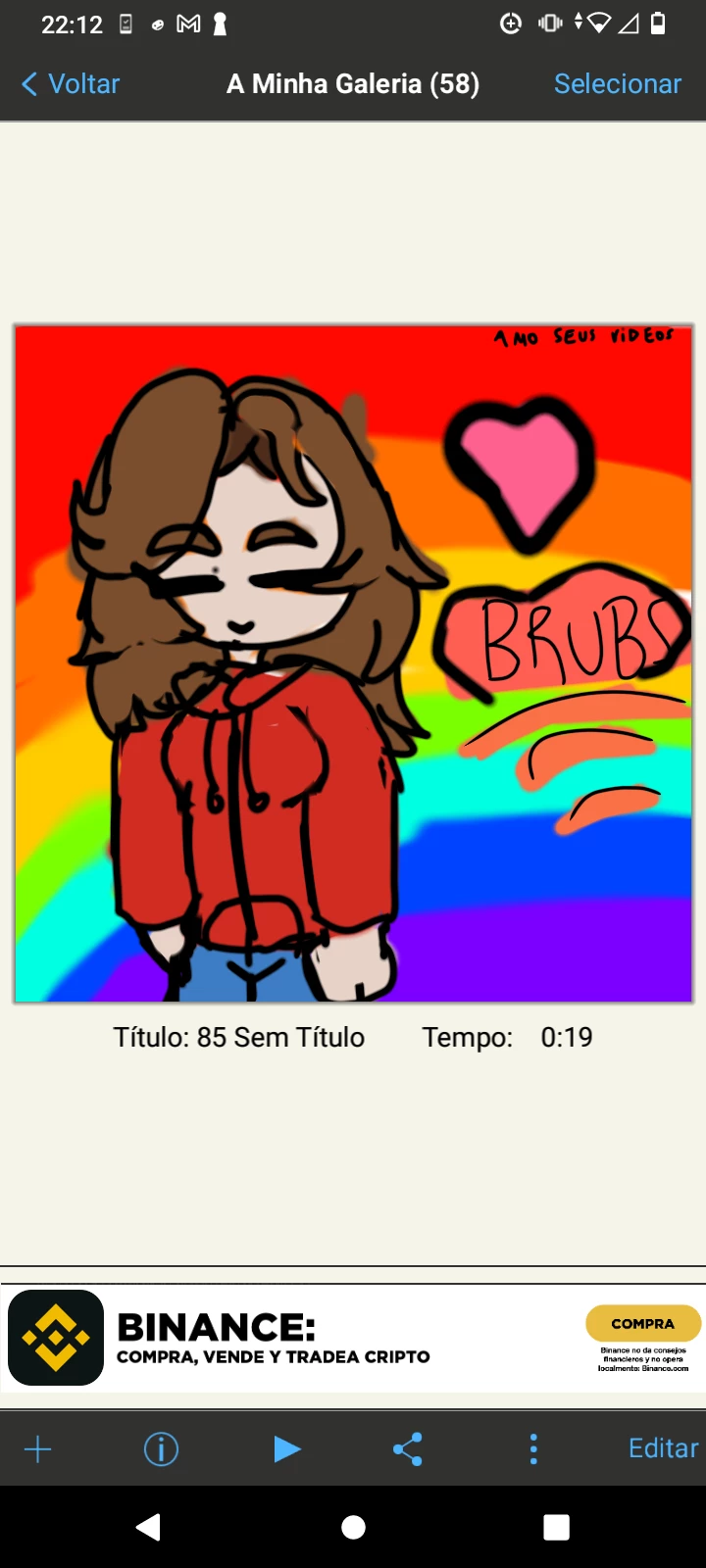Play the drawing replay

point(286,1448)
